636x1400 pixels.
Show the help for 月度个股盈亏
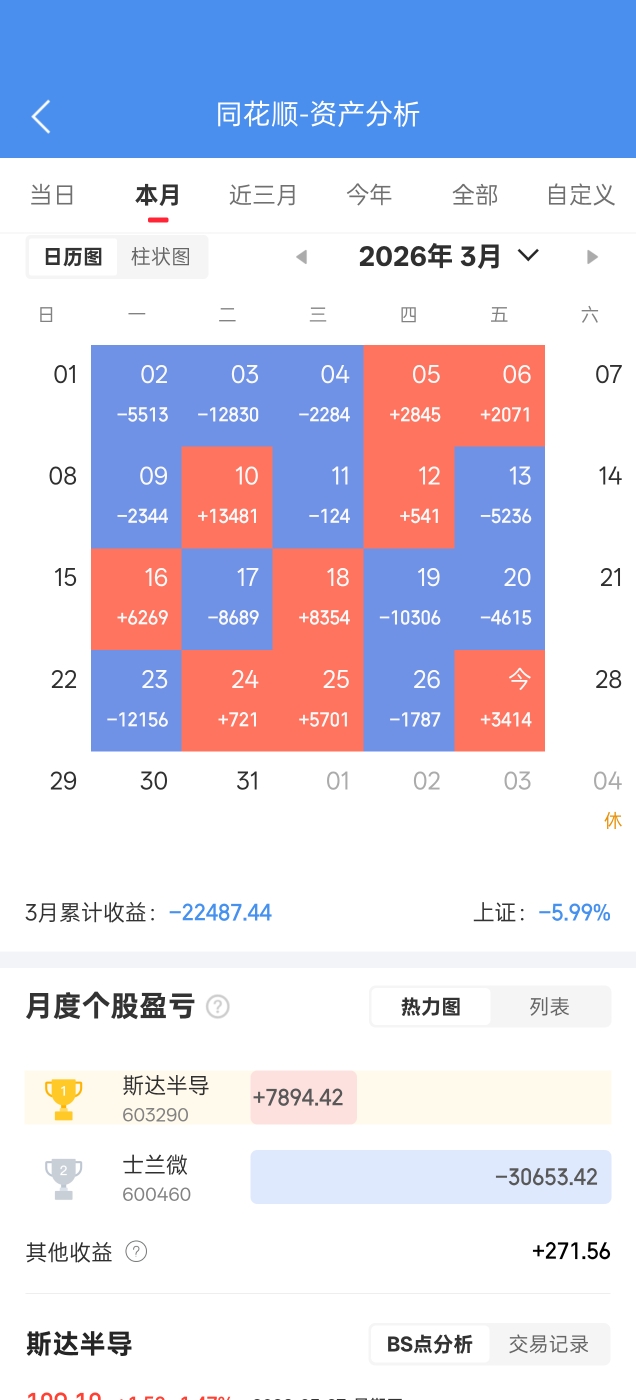[217, 1007]
